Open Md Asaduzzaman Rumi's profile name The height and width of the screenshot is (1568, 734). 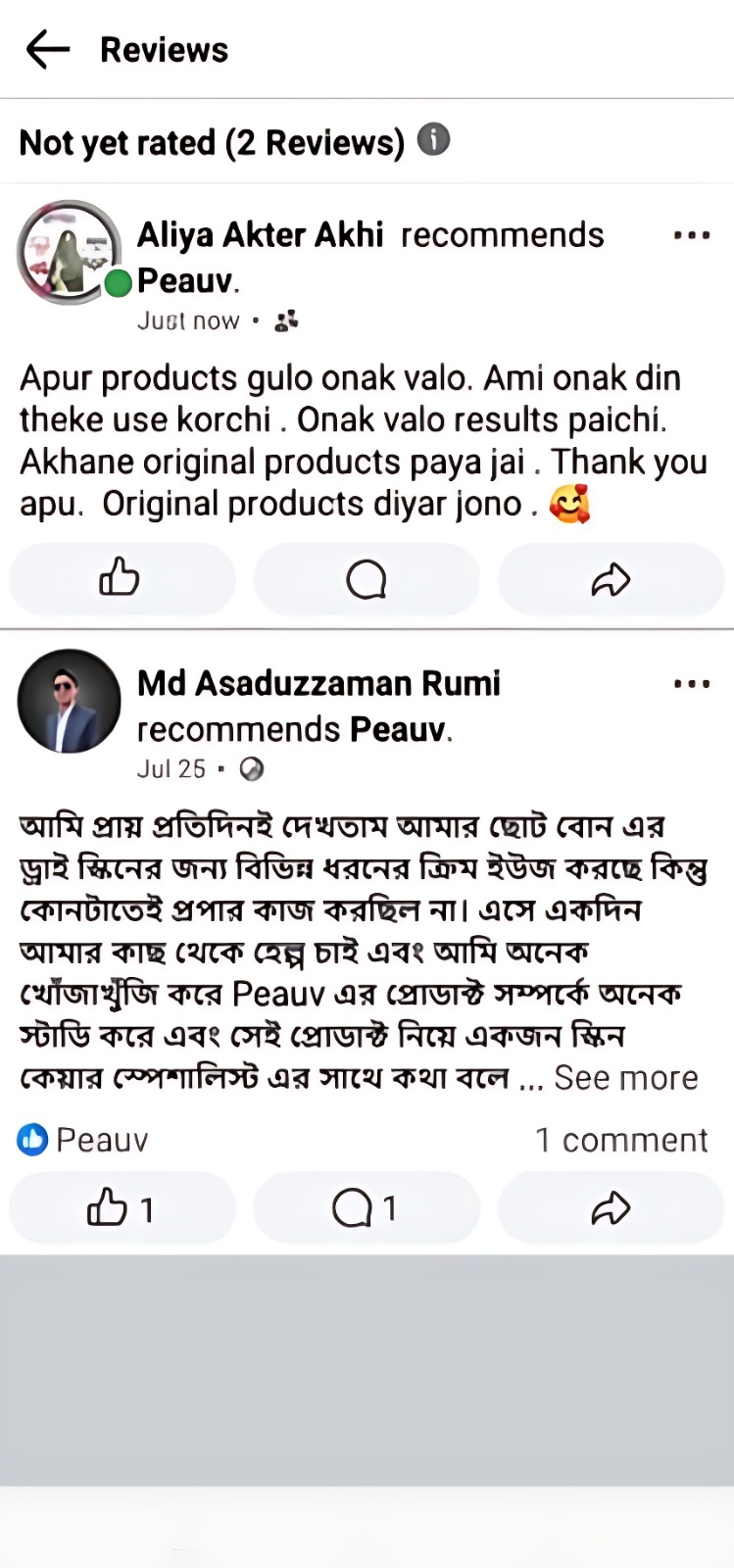[x=318, y=683]
